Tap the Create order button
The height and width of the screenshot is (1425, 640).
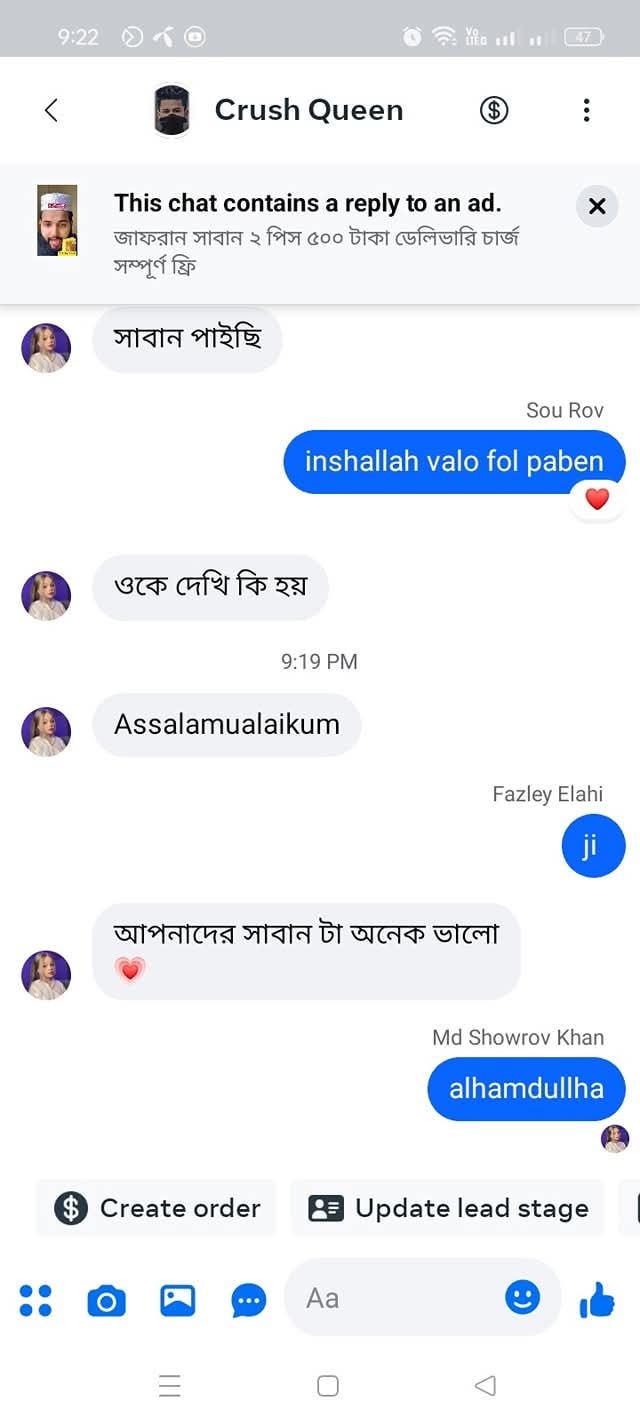click(157, 1208)
